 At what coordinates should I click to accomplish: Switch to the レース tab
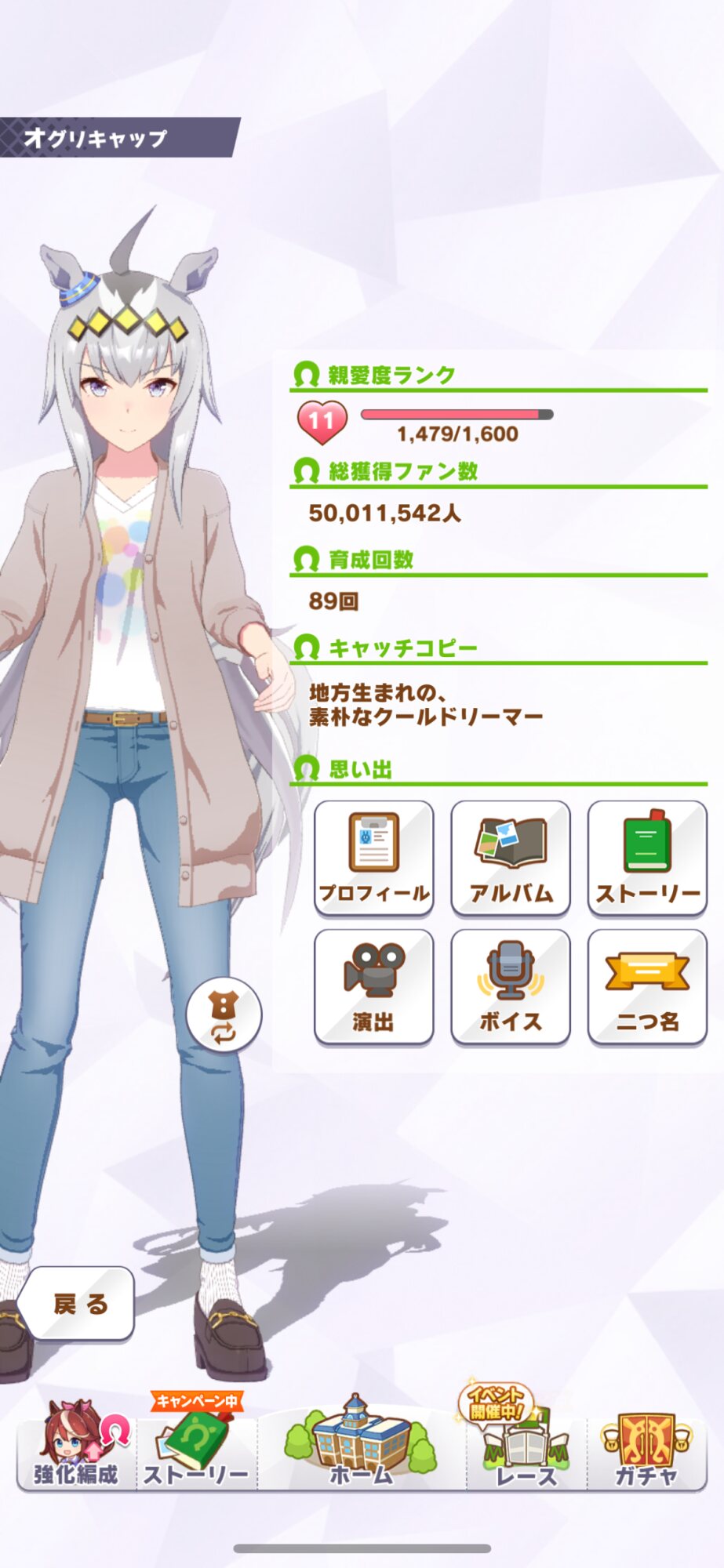pyautogui.click(x=526, y=1446)
